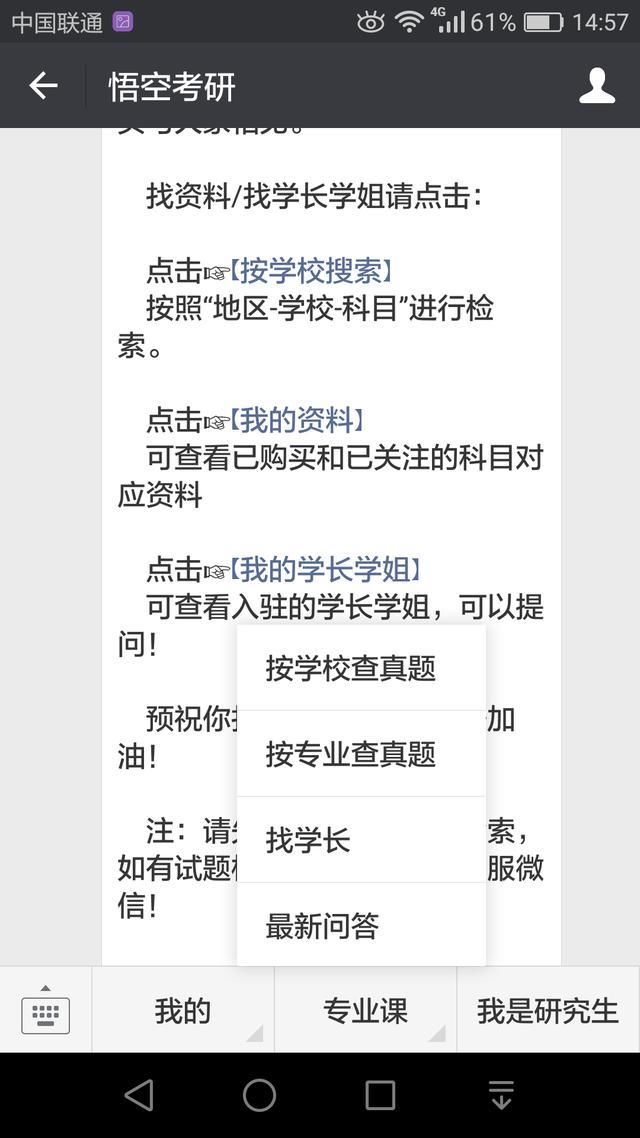Viewport: 640px width, 1138px height.
Task: Tap the 专业课 bottom menu
Action: pyautogui.click(x=365, y=1010)
